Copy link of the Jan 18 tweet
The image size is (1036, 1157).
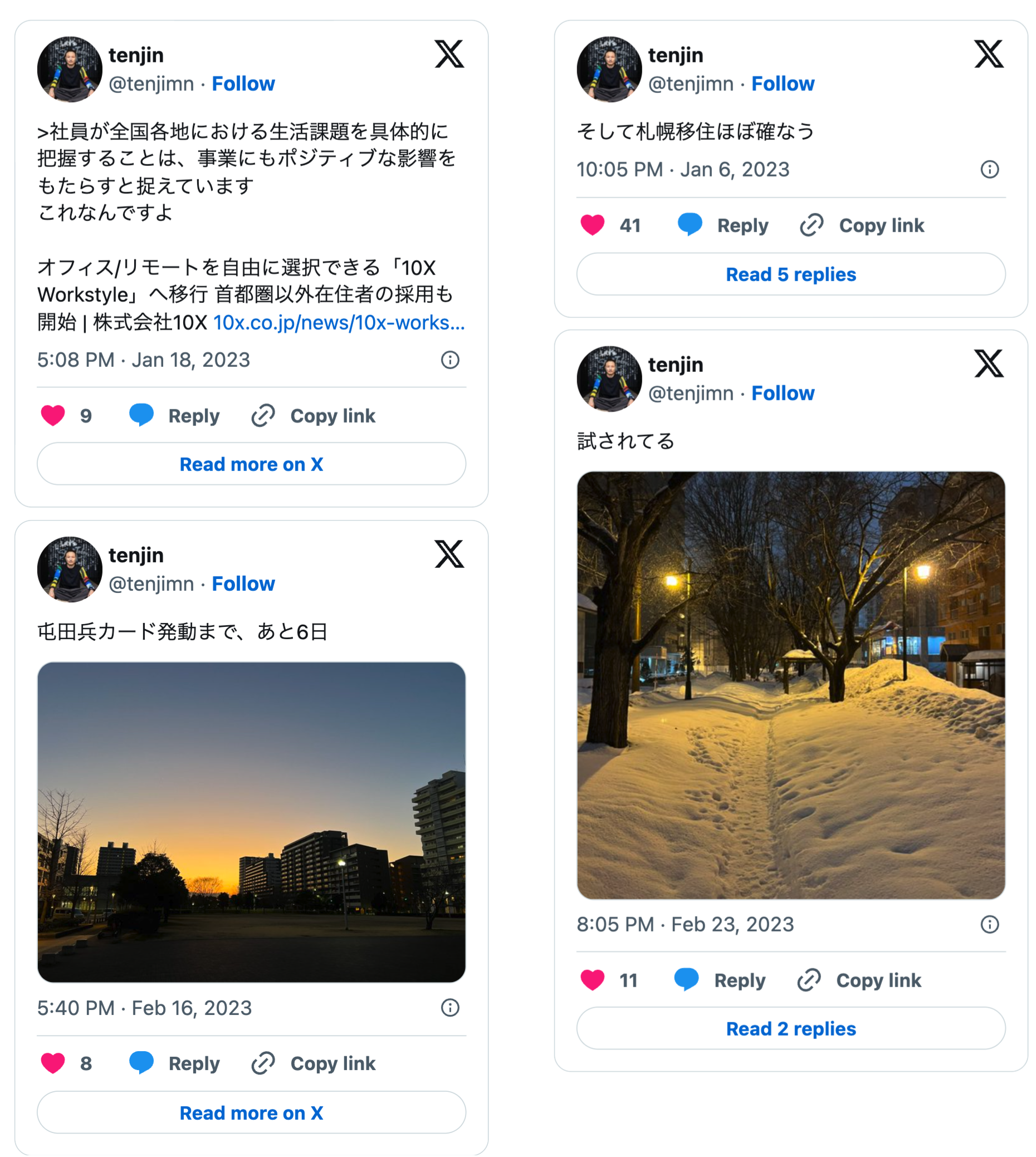pos(314,416)
